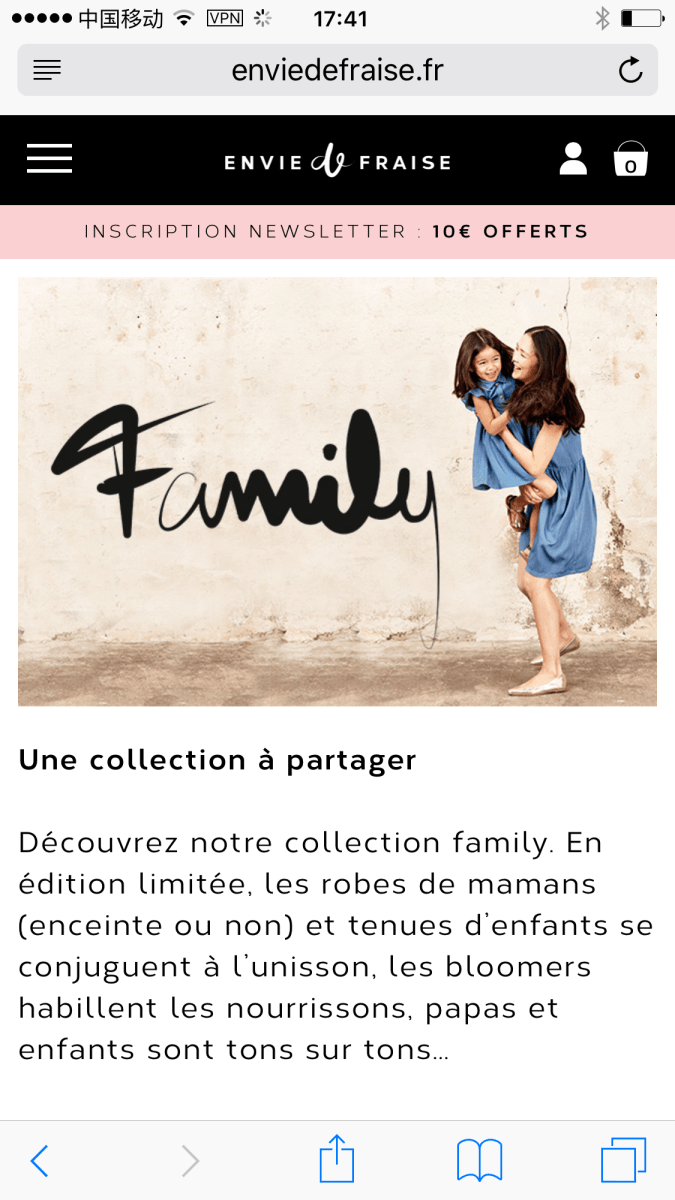Open the Family collection banner
Screen dimensions: 675x1200
click(x=337, y=492)
